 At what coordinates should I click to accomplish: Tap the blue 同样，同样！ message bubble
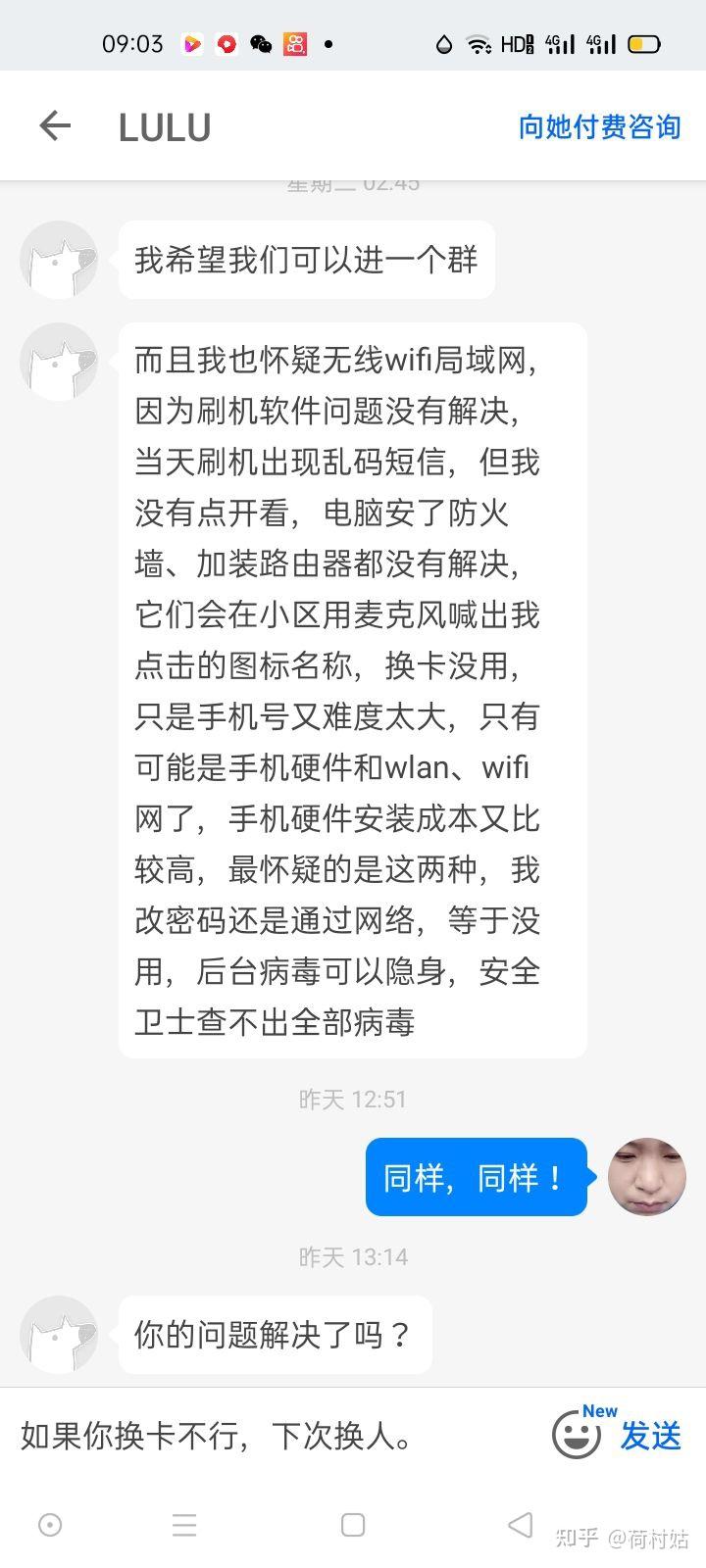pos(476,1178)
